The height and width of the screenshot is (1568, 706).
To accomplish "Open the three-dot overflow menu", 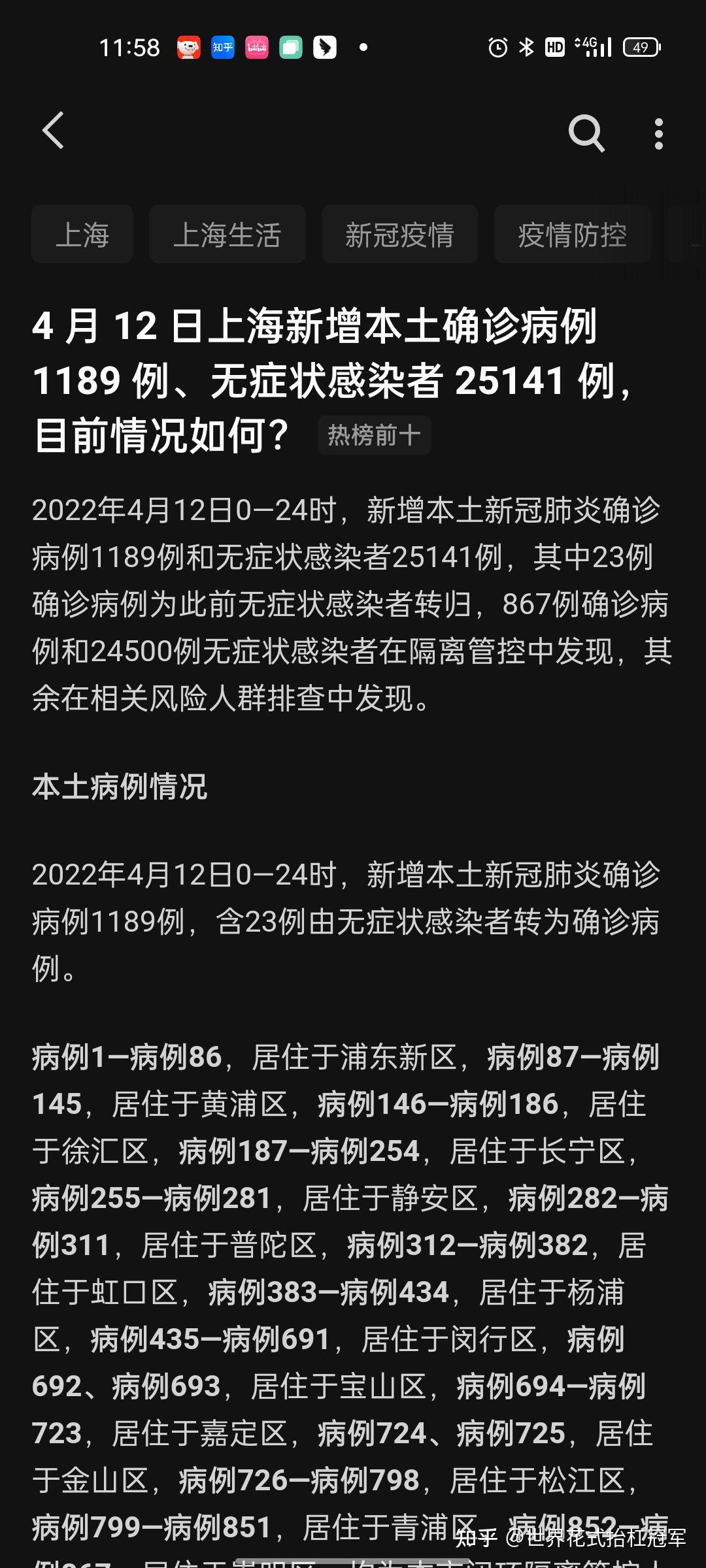I will pos(659,134).
